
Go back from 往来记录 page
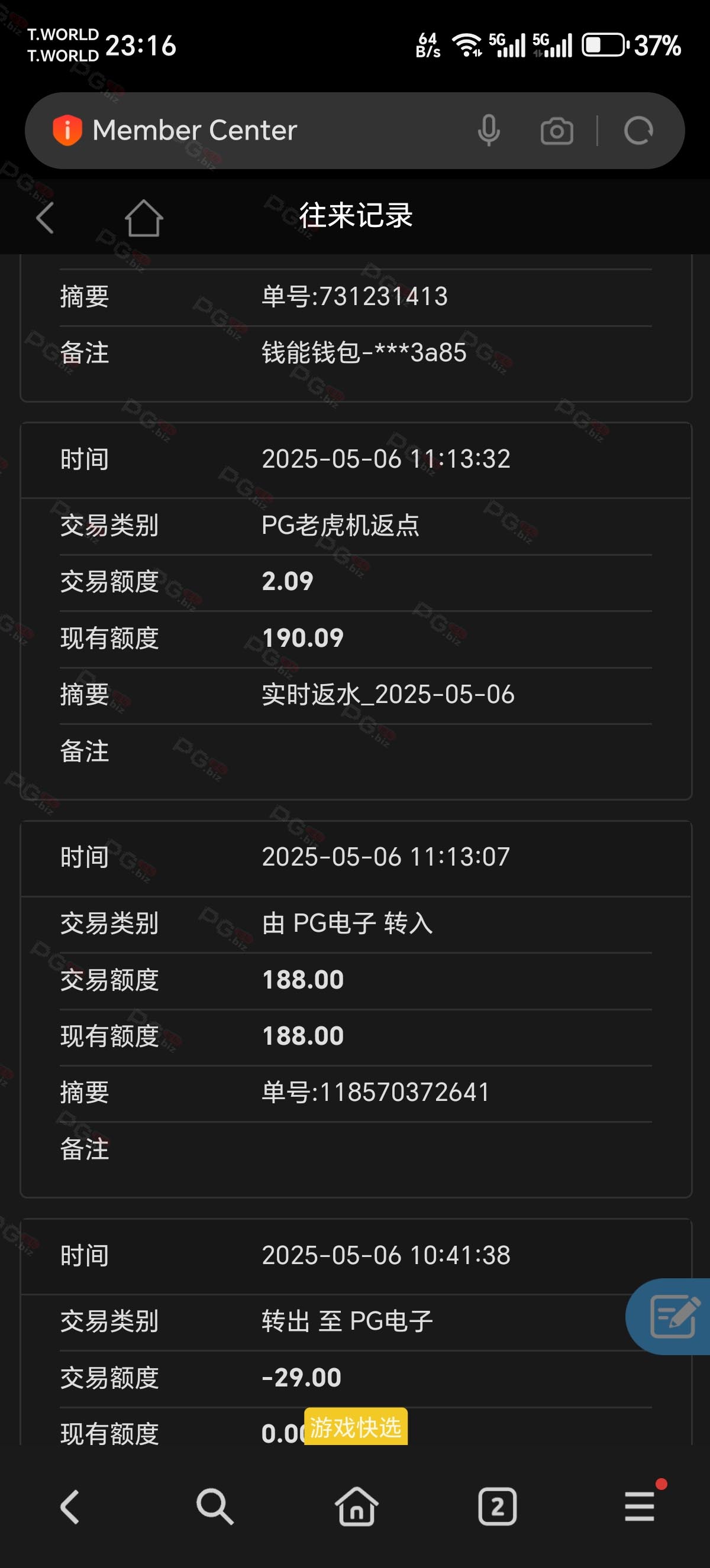45,218
